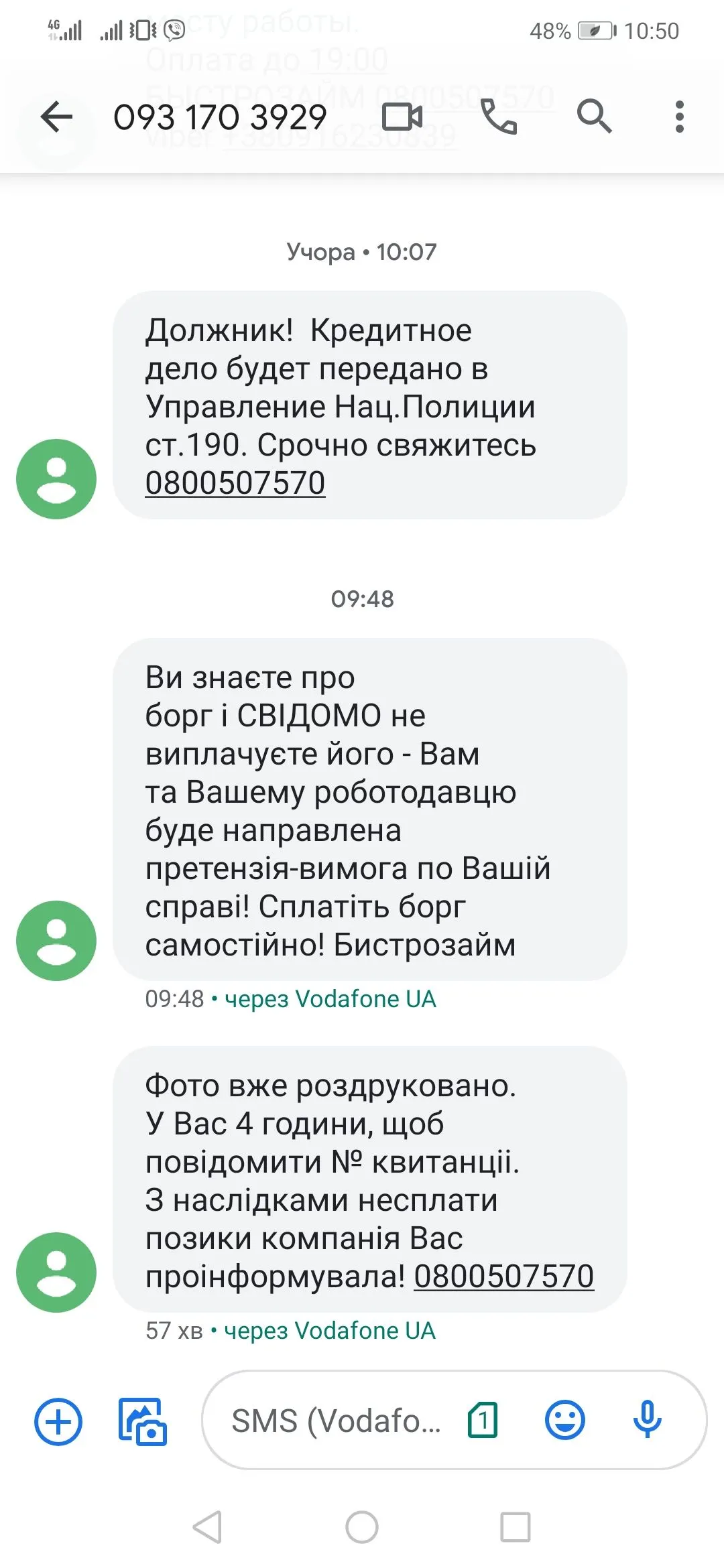The height and width of the screenshot is (1568, 724).
Task: Open the gallery and camera picker
Action: [x=142, y=1421]
